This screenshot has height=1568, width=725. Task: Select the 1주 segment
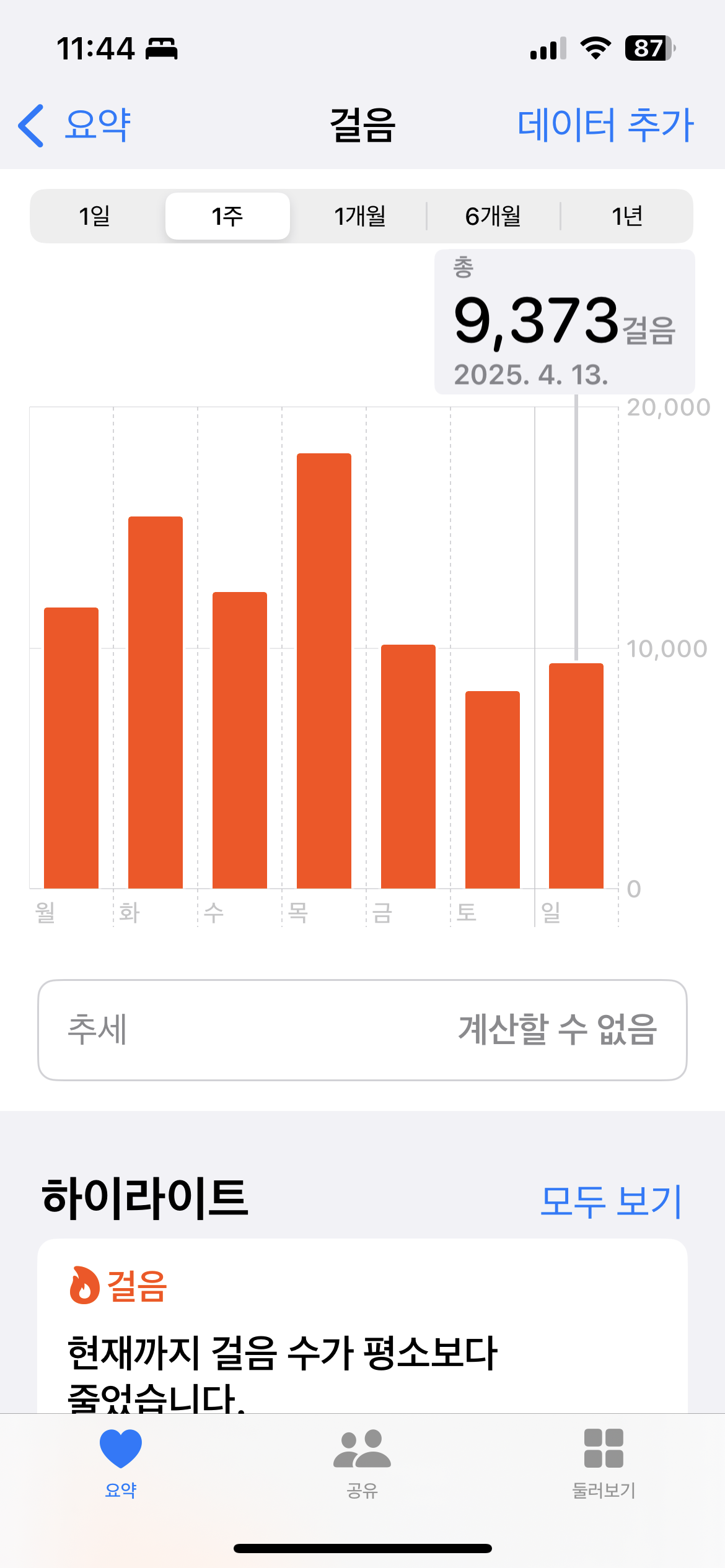tap(227, 216)
